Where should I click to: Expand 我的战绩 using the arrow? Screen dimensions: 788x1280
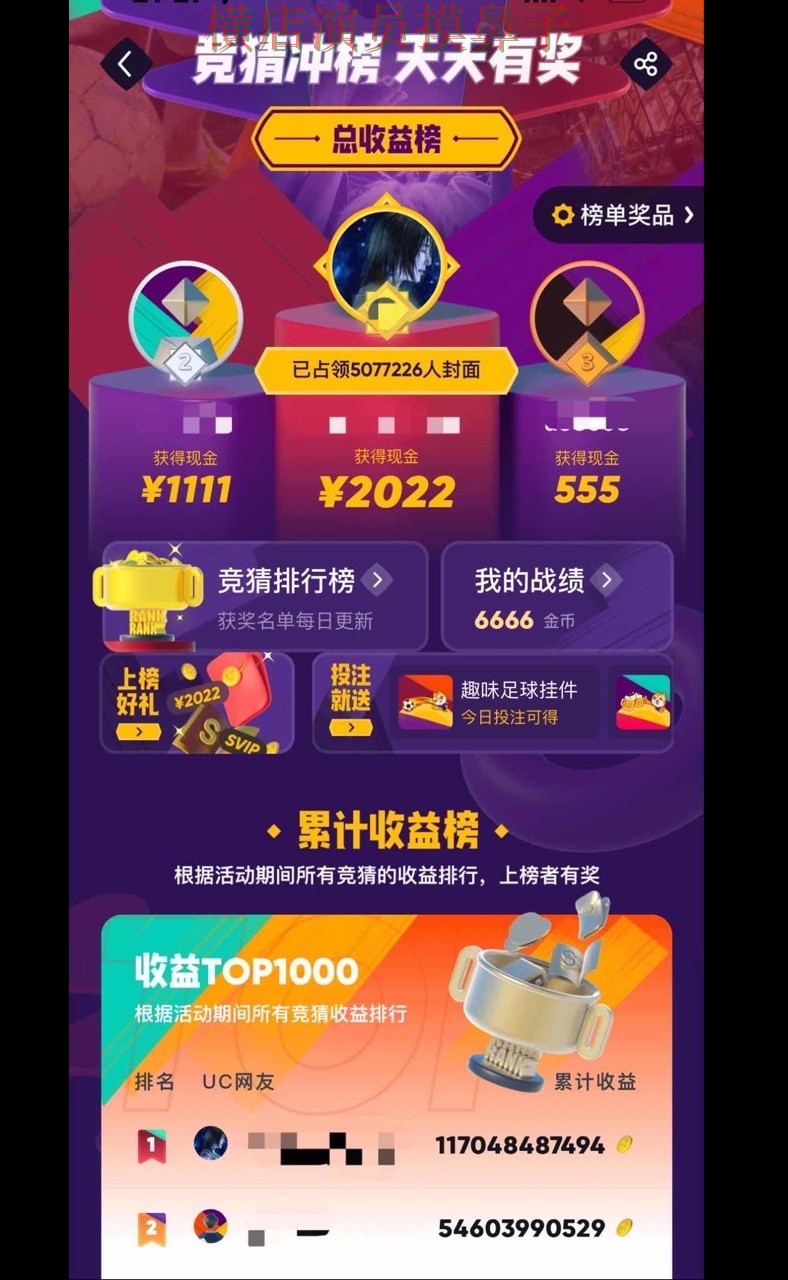pyautogui.click(x=609, y=578)
